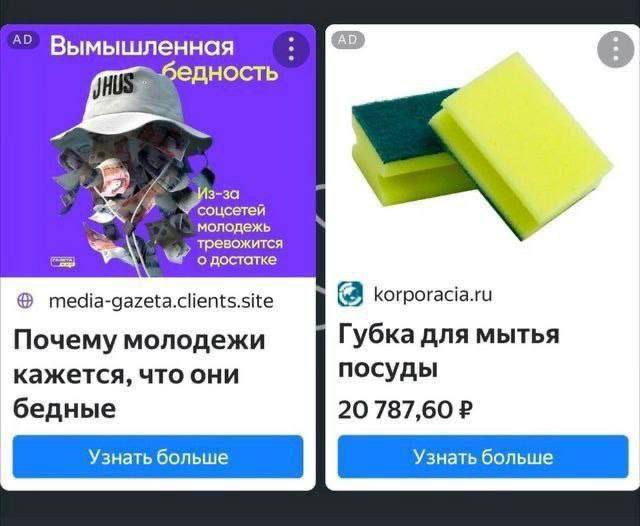Tap Узнать больше under media-gazeta article

[158, 457]
